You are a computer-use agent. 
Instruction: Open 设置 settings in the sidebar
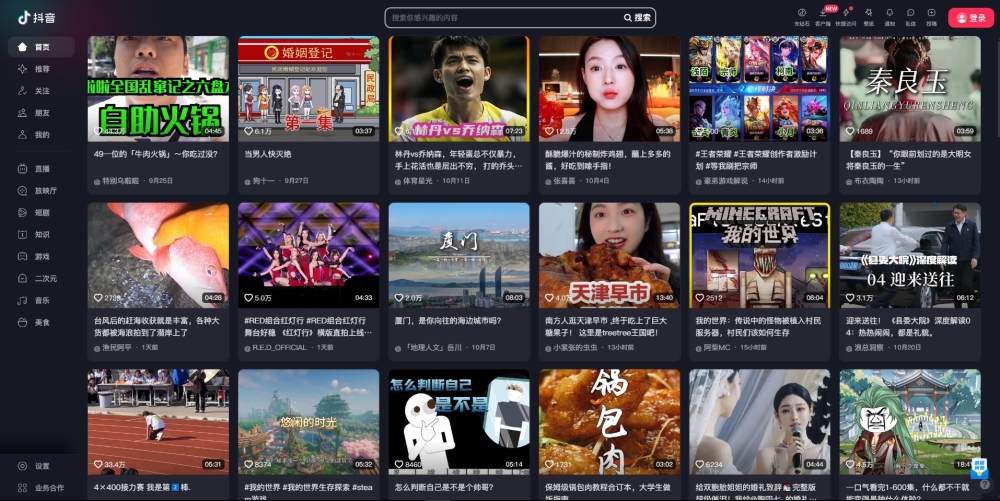pyautogui.click(x=41, y=466)
